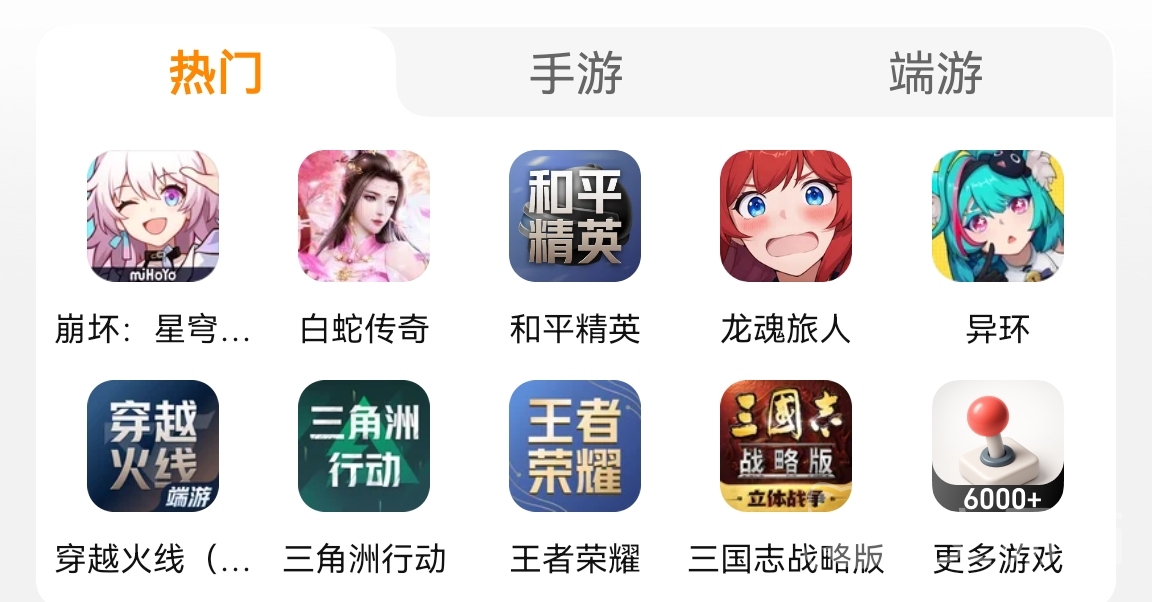Switch to the 手游 tab
1152x602 pixels.
tap(576, 73)
